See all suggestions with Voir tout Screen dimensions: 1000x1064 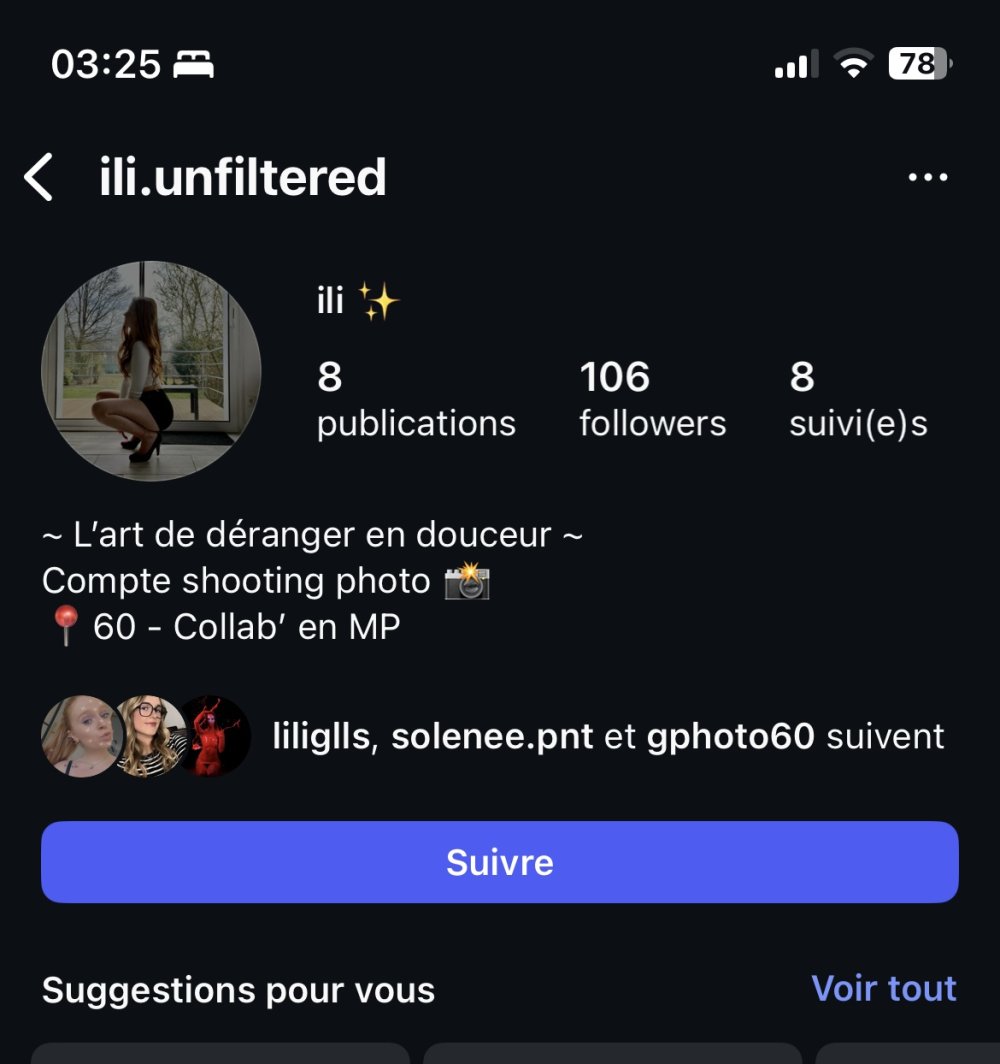click(x=883, y=988)
